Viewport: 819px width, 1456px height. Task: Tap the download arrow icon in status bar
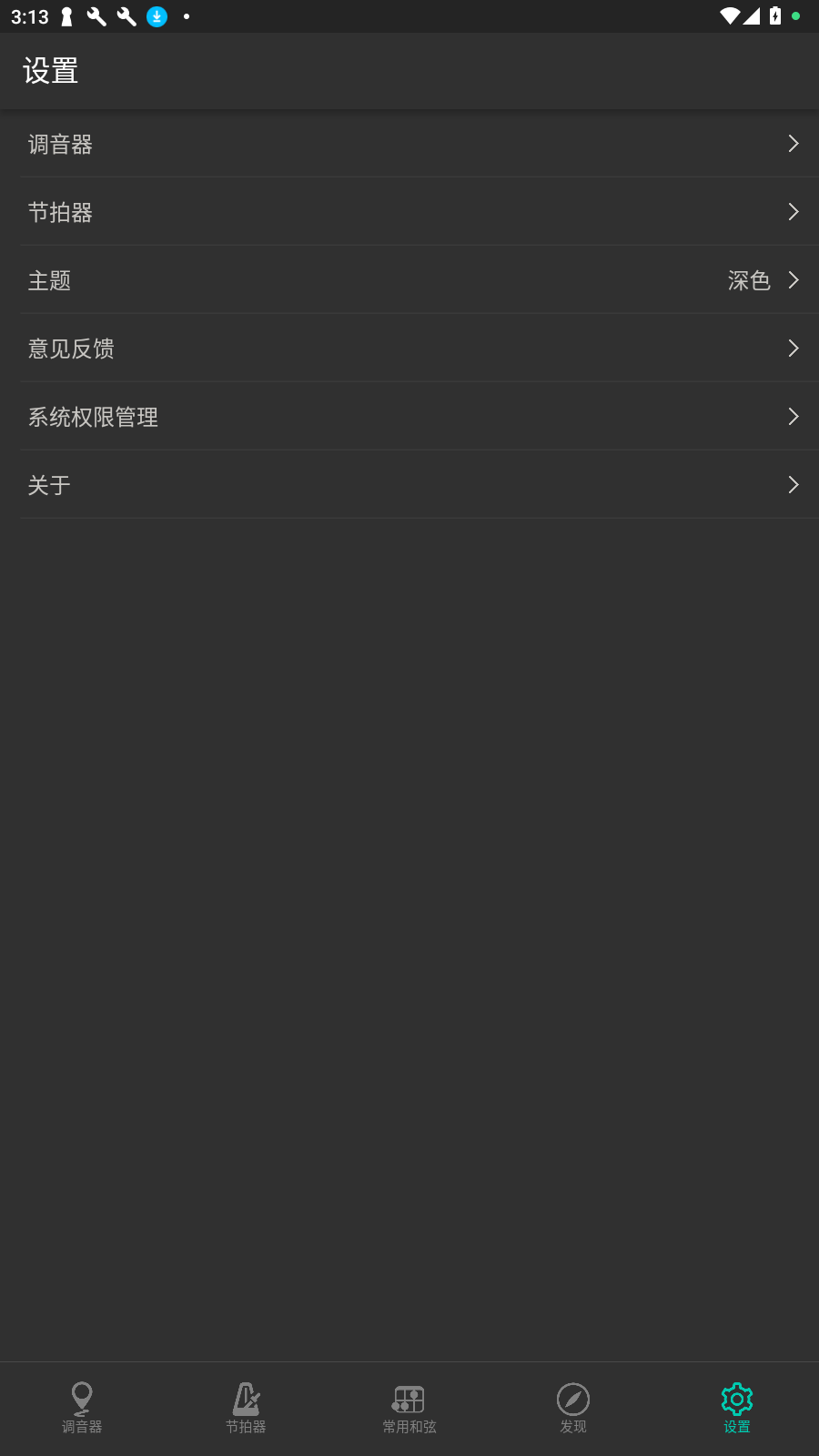[x=157, y=16]
